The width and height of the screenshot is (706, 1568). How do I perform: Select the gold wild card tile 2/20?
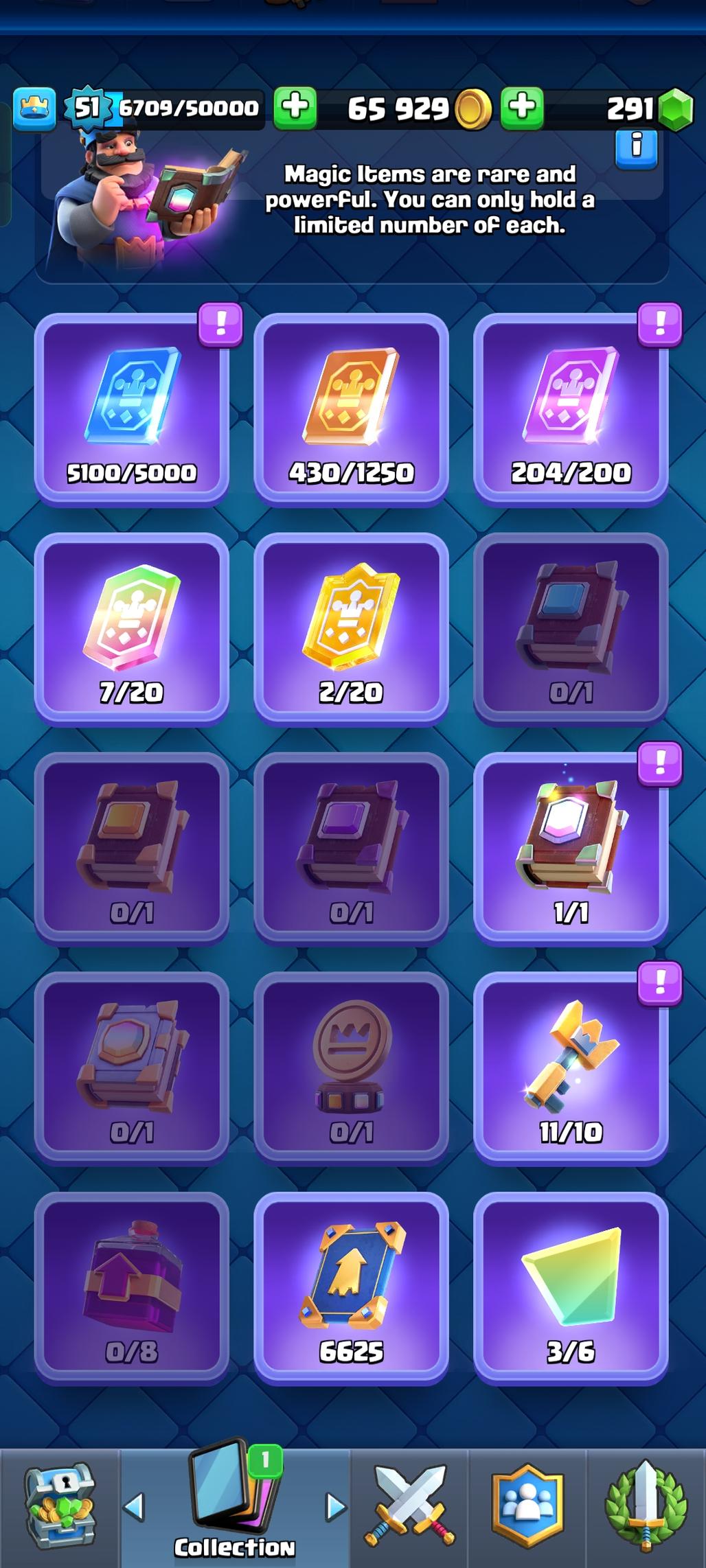pyautogui.click(x=351, y=629)
